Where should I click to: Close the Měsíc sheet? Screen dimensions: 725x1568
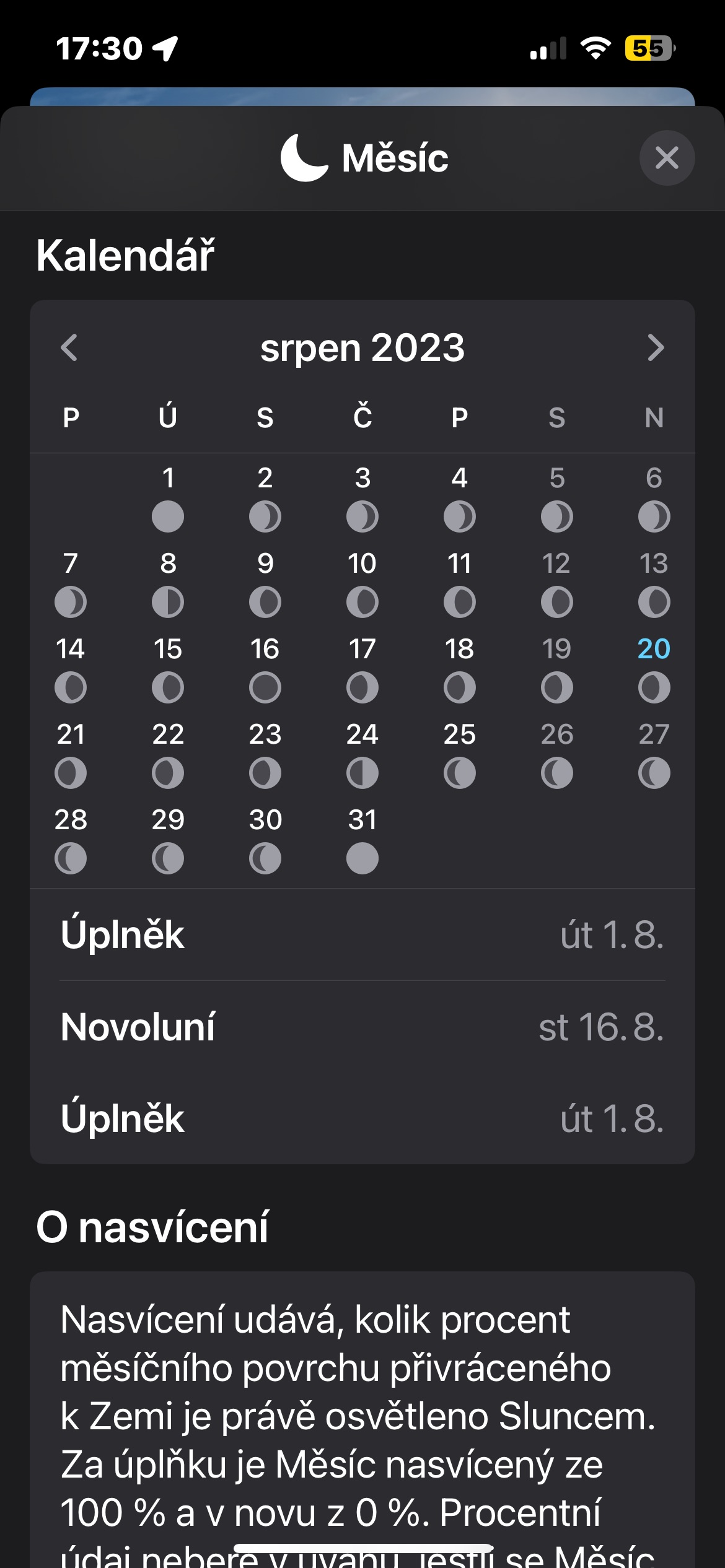[x=667, y=158]
